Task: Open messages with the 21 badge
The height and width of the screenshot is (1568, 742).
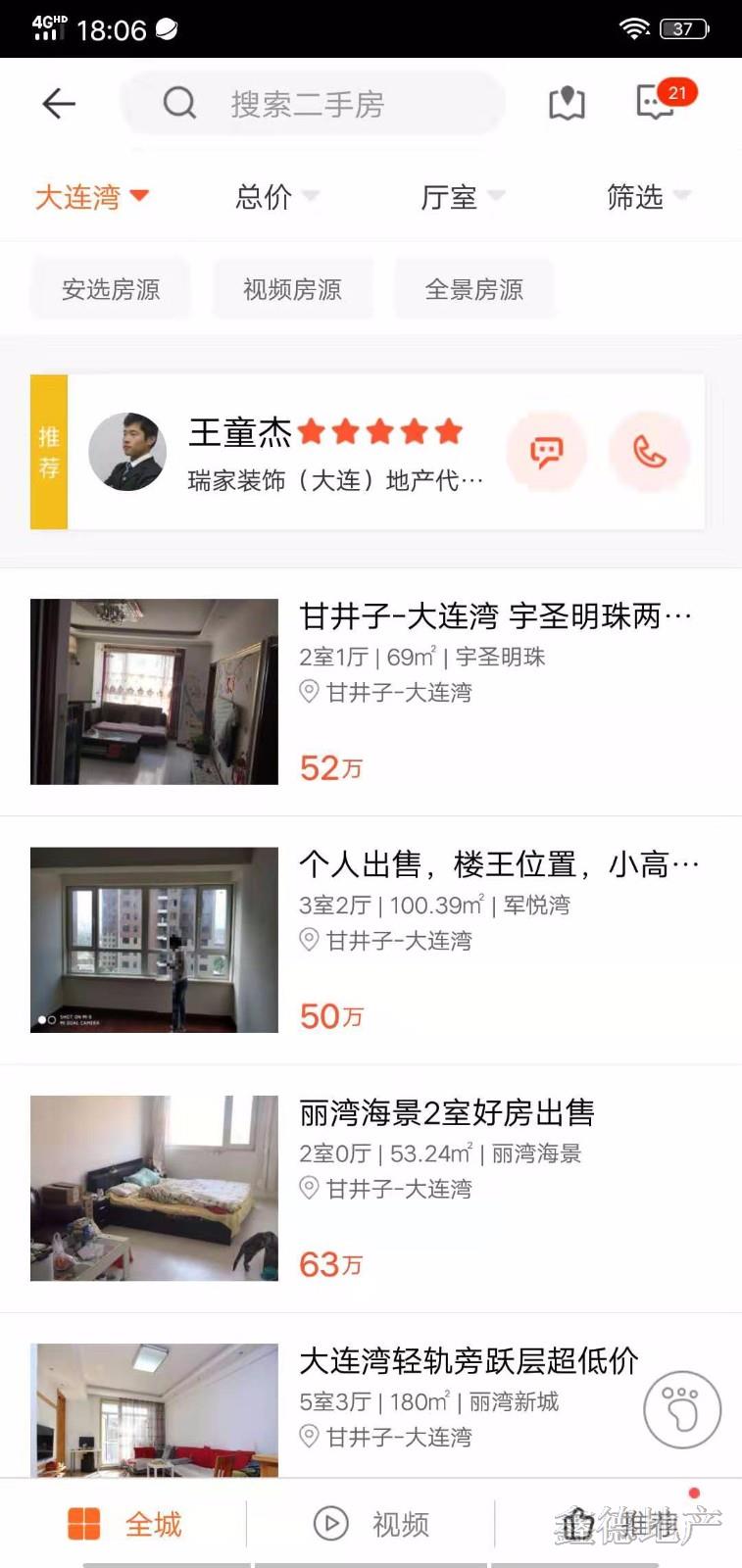Action: pos(657,101)
